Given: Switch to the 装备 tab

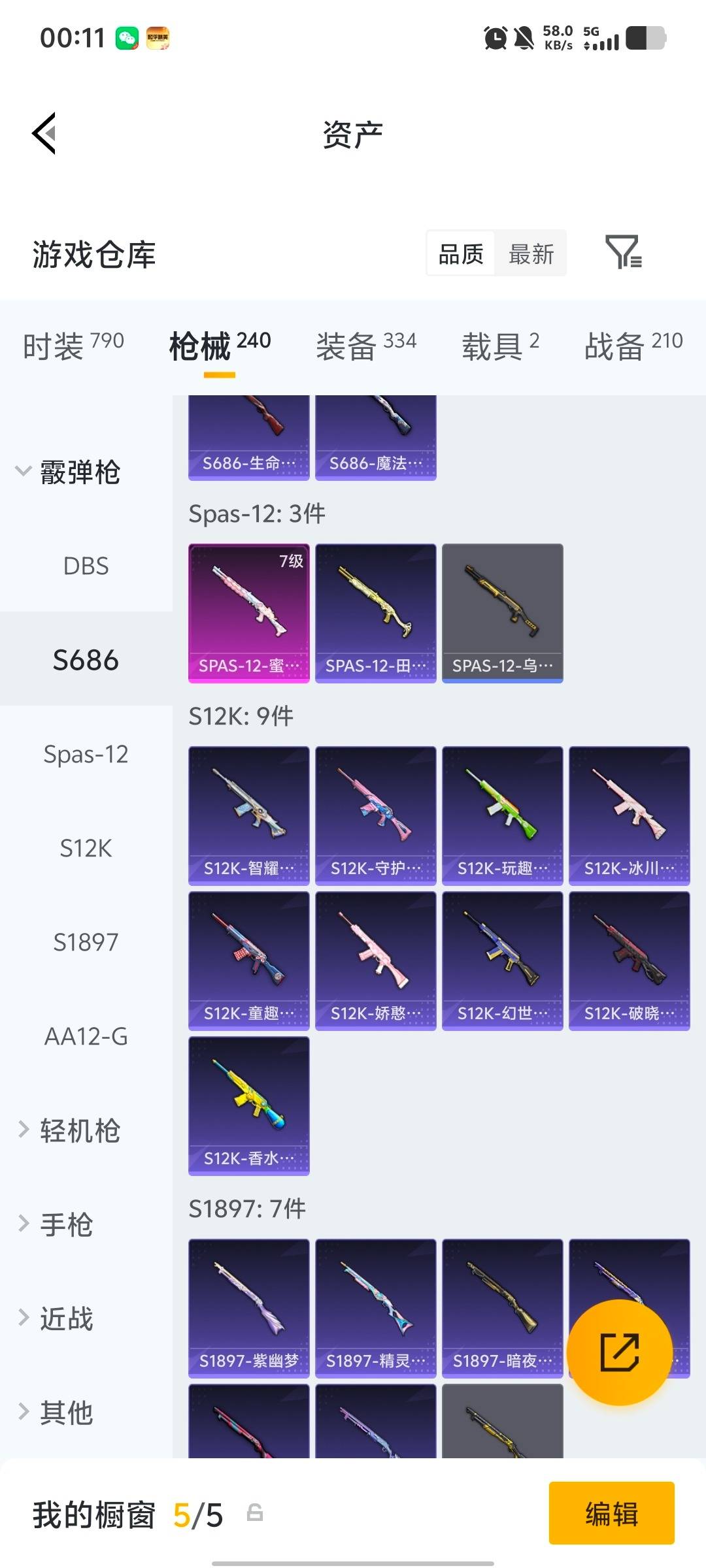Looking at the screenshot, I should pos(347,345).
